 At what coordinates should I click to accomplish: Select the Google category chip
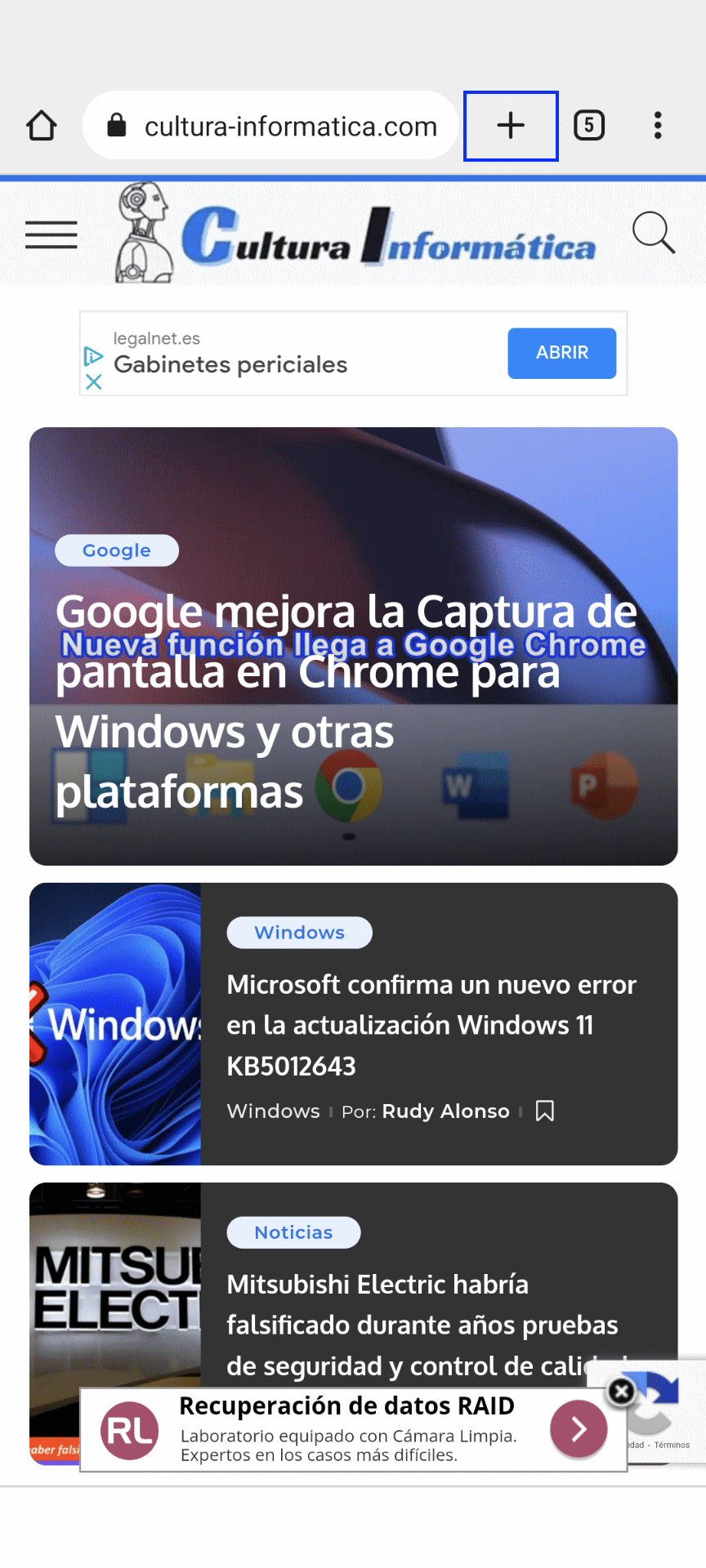click(117, 550)
